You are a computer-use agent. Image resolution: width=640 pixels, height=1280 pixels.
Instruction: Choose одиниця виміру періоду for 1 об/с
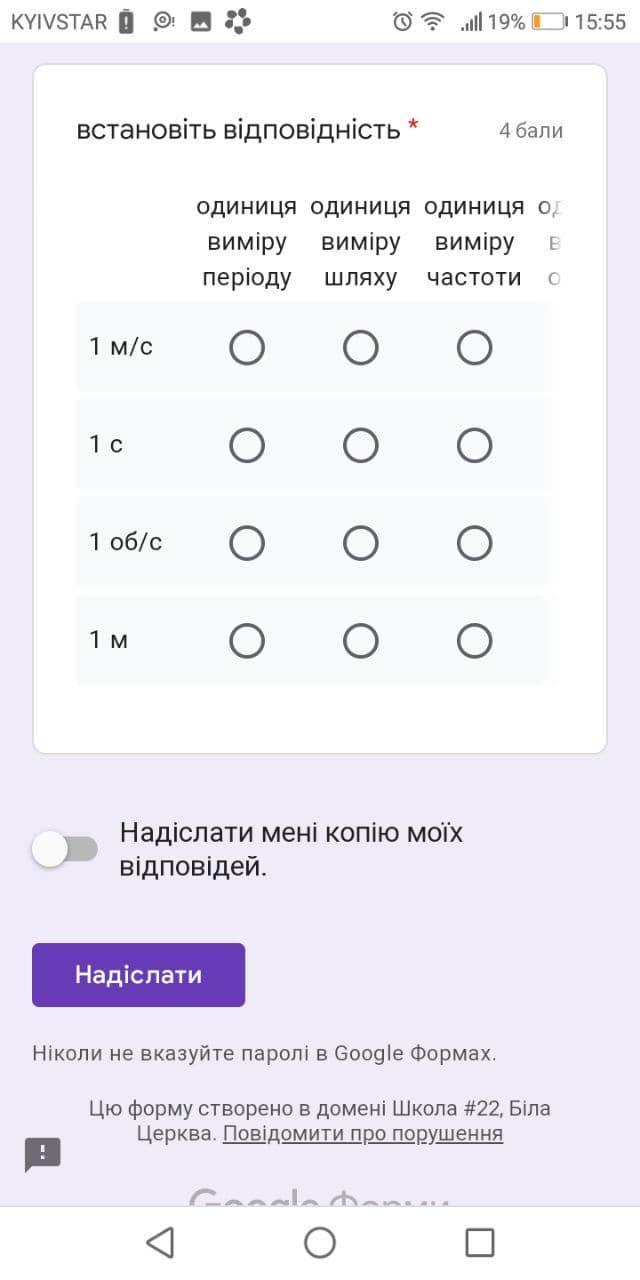pos(247,543)
